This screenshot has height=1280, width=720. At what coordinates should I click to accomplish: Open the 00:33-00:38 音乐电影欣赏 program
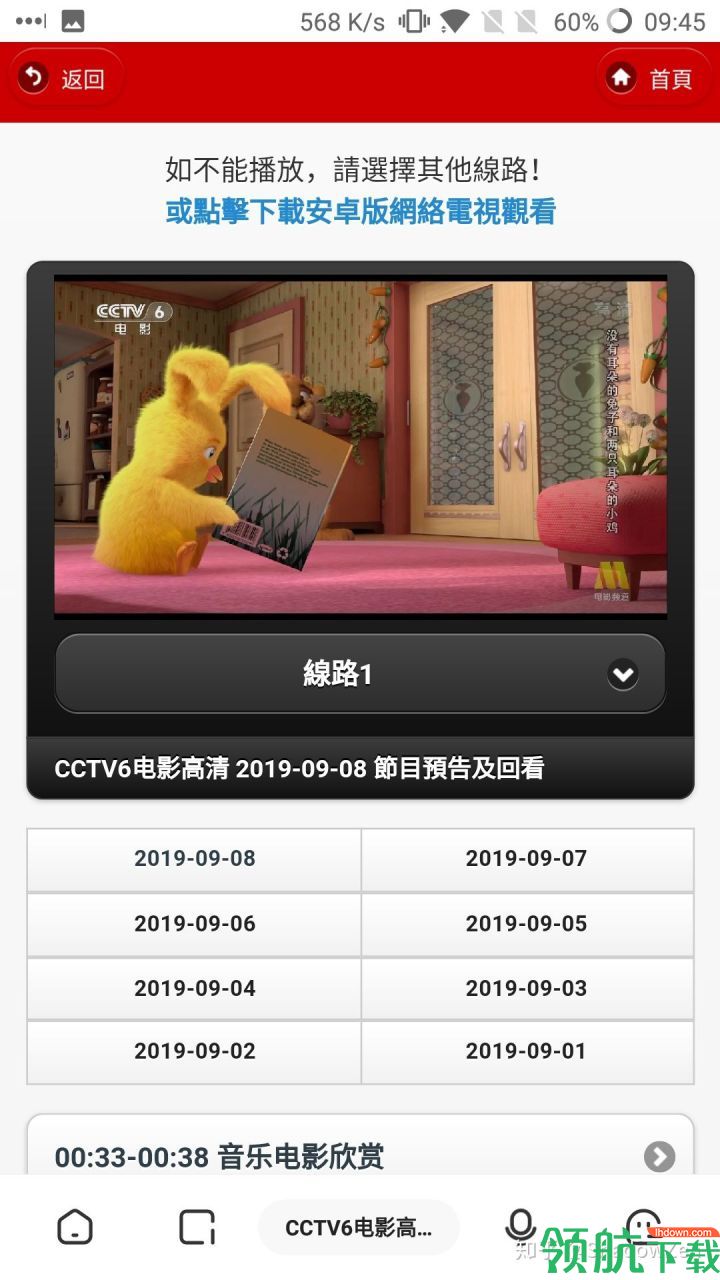coord(360,1157)
